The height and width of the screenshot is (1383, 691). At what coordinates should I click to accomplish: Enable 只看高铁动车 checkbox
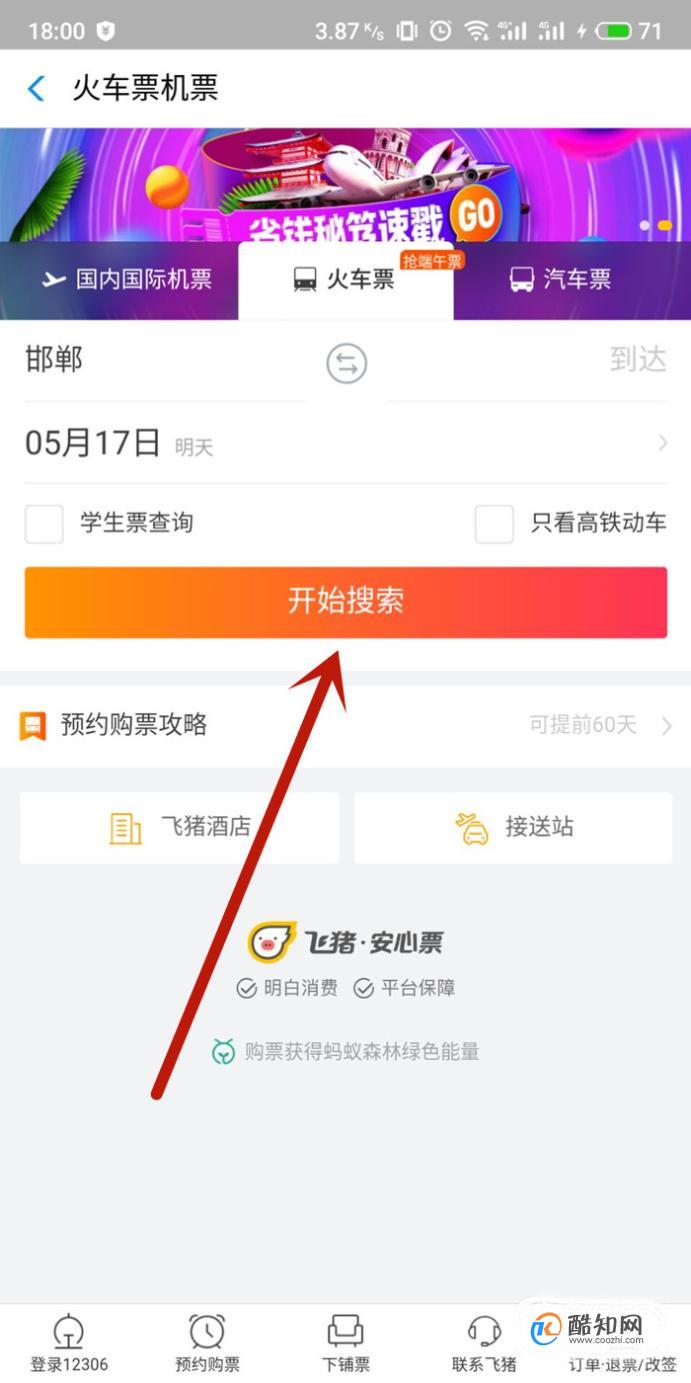click(x=494, y=523)
